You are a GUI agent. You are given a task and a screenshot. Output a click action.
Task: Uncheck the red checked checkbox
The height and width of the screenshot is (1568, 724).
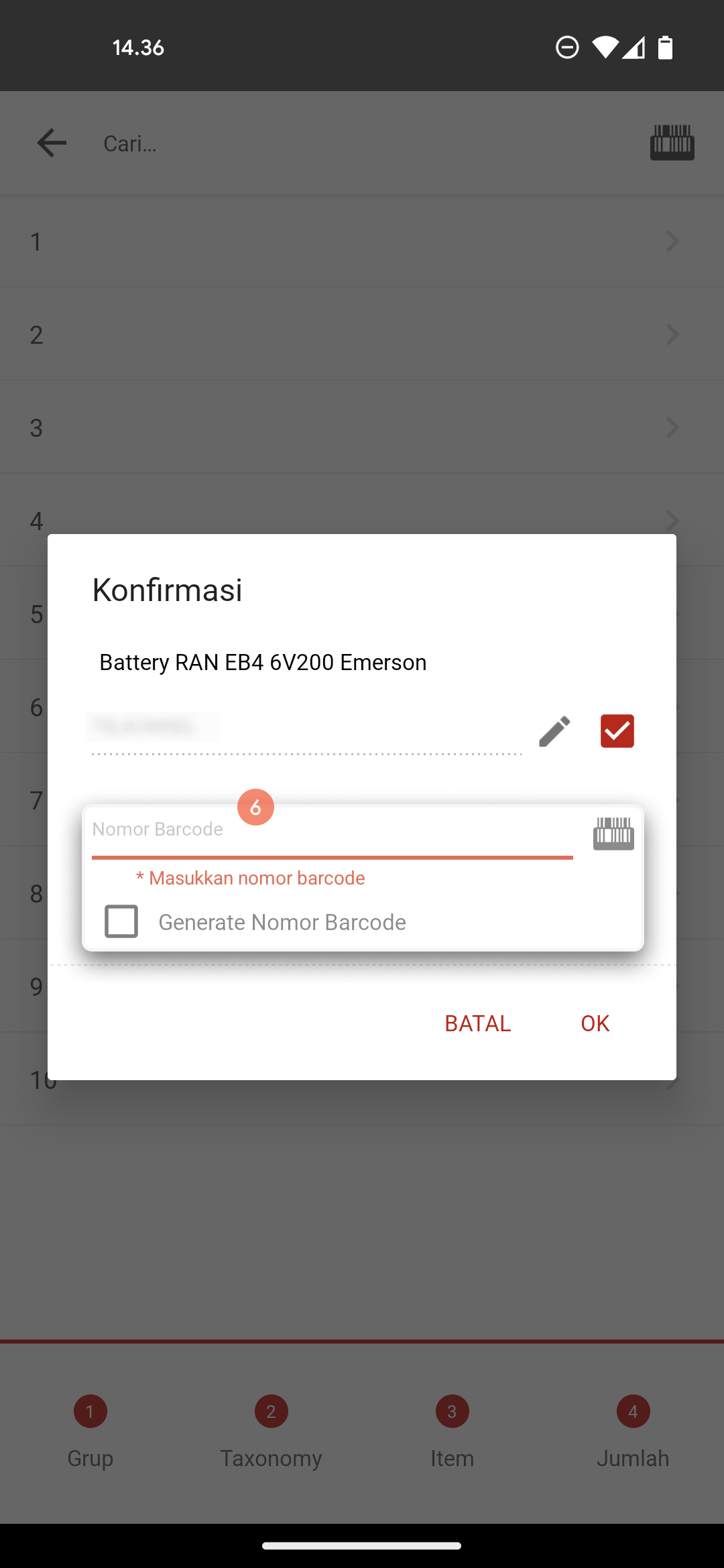[x=617, y=731]
